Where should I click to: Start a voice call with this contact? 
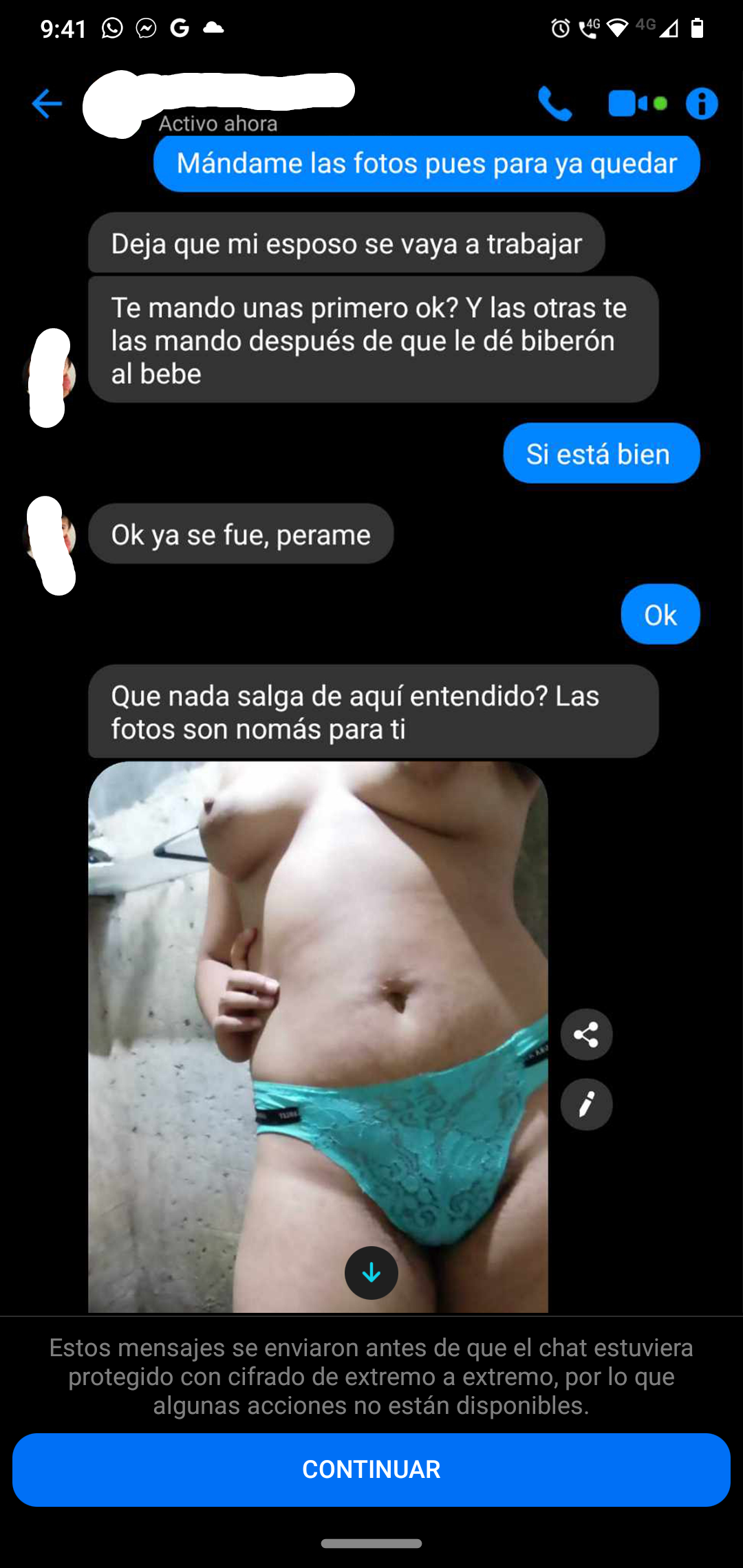point(554,104)
